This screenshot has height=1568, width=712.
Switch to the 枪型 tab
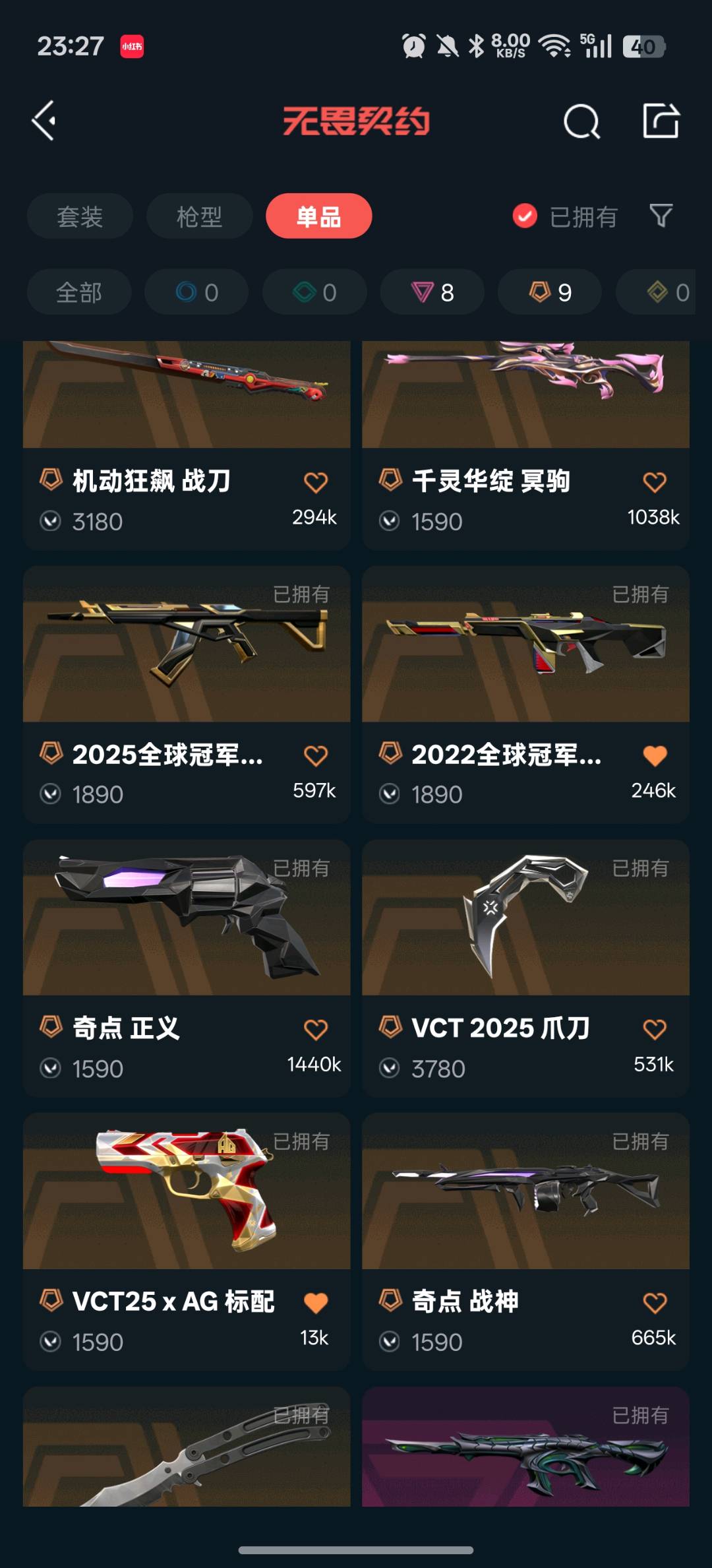[x=199, y=216]
